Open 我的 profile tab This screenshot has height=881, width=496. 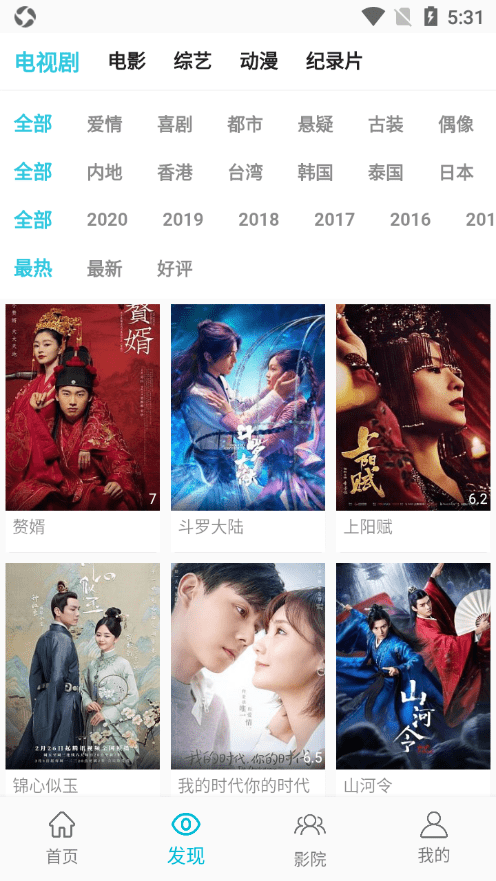434,837
